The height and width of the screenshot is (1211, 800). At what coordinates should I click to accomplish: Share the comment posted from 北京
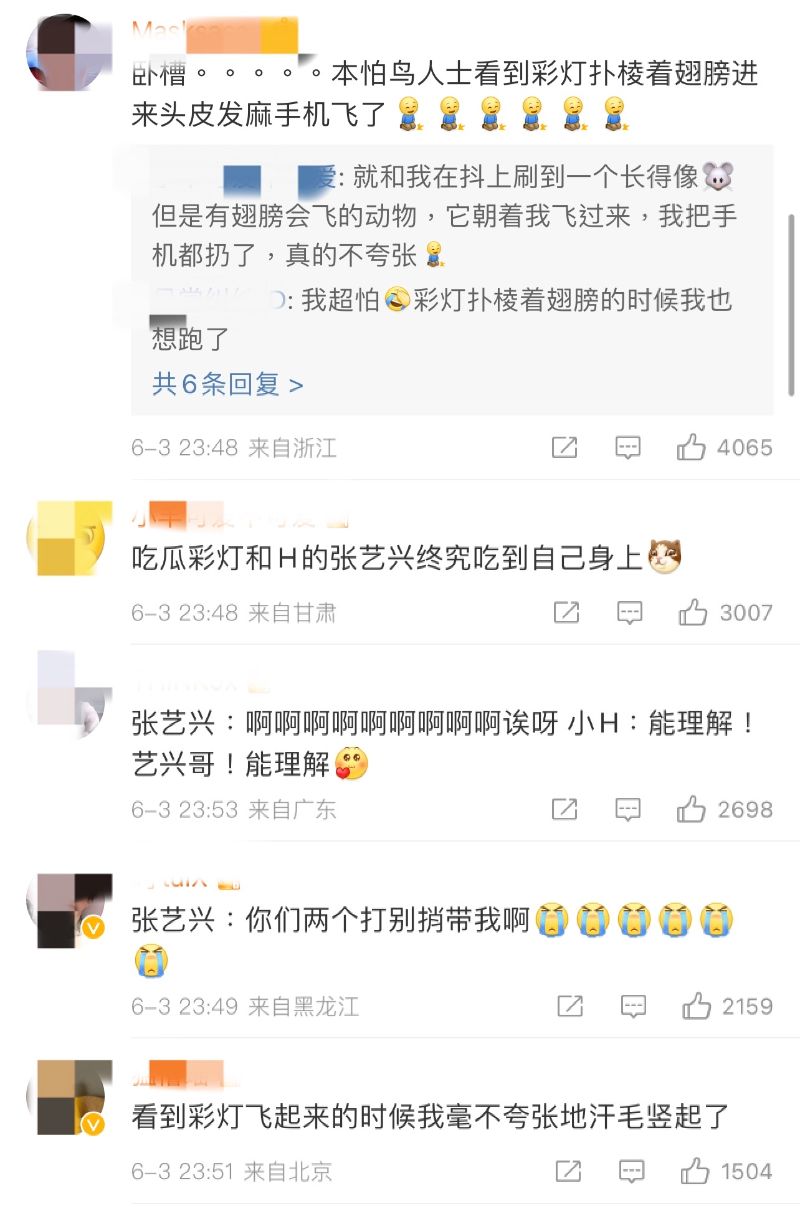(568, 1170)
